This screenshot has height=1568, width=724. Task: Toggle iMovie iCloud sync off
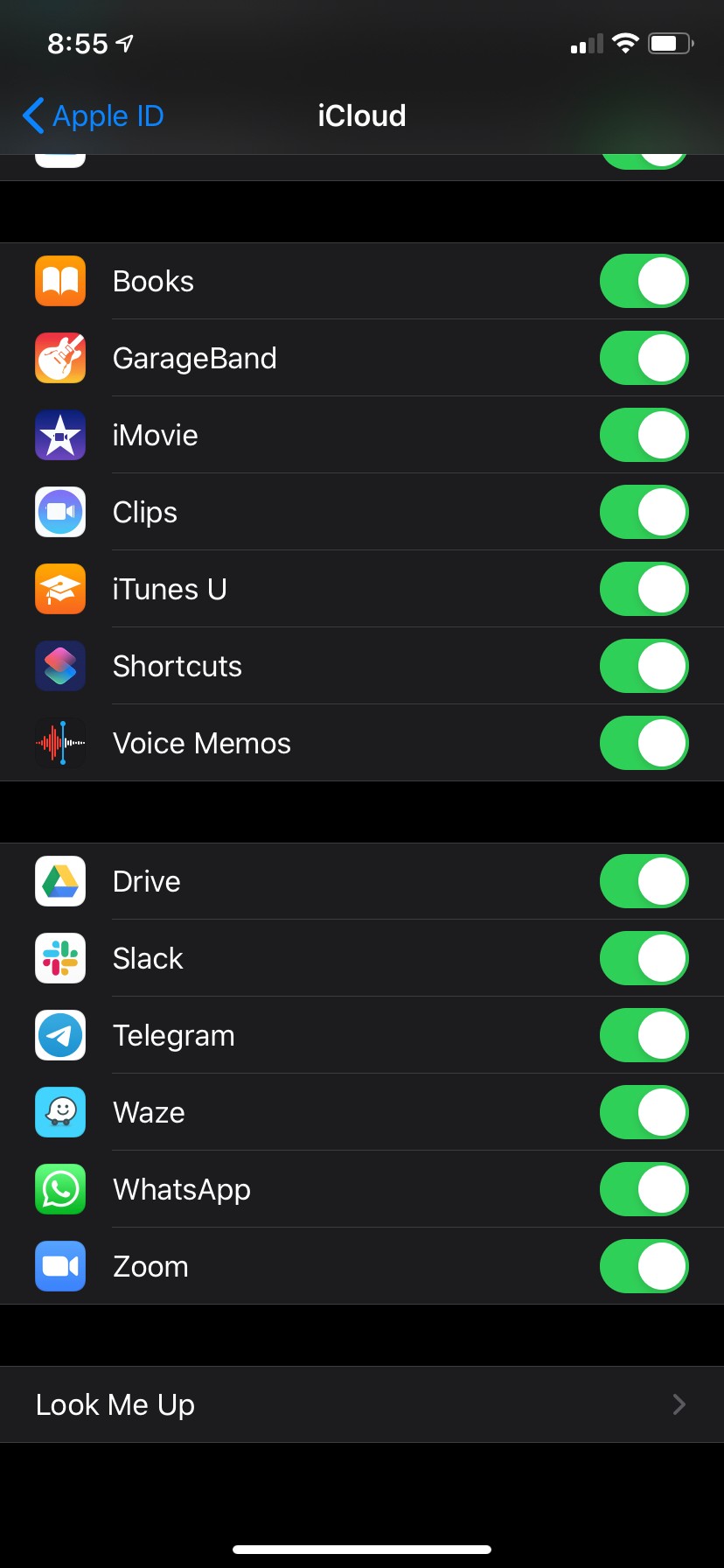pos(644,435)
